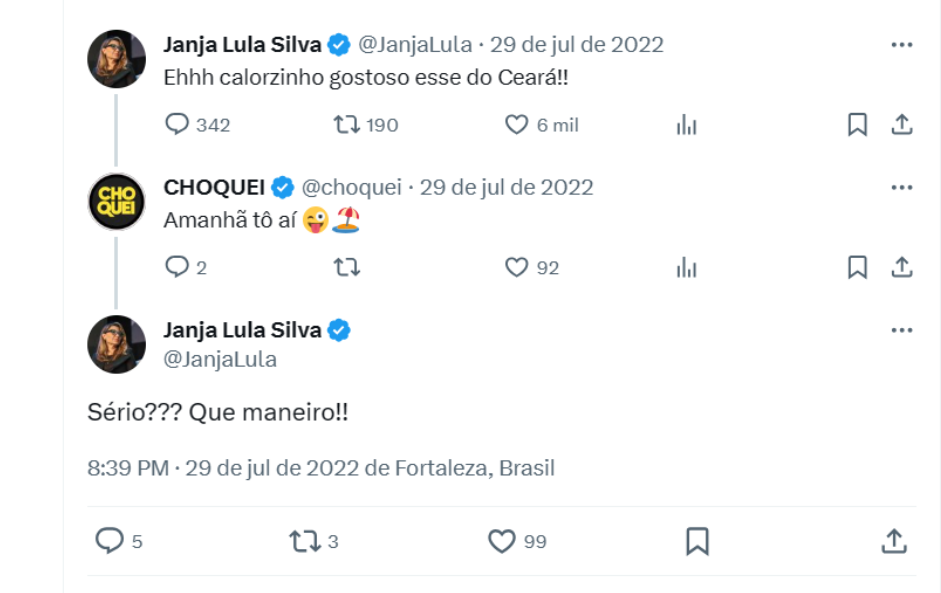Bookmark the Ceará calorzinho tweet
Screen dimensions: 941x593
pos(857,125)
